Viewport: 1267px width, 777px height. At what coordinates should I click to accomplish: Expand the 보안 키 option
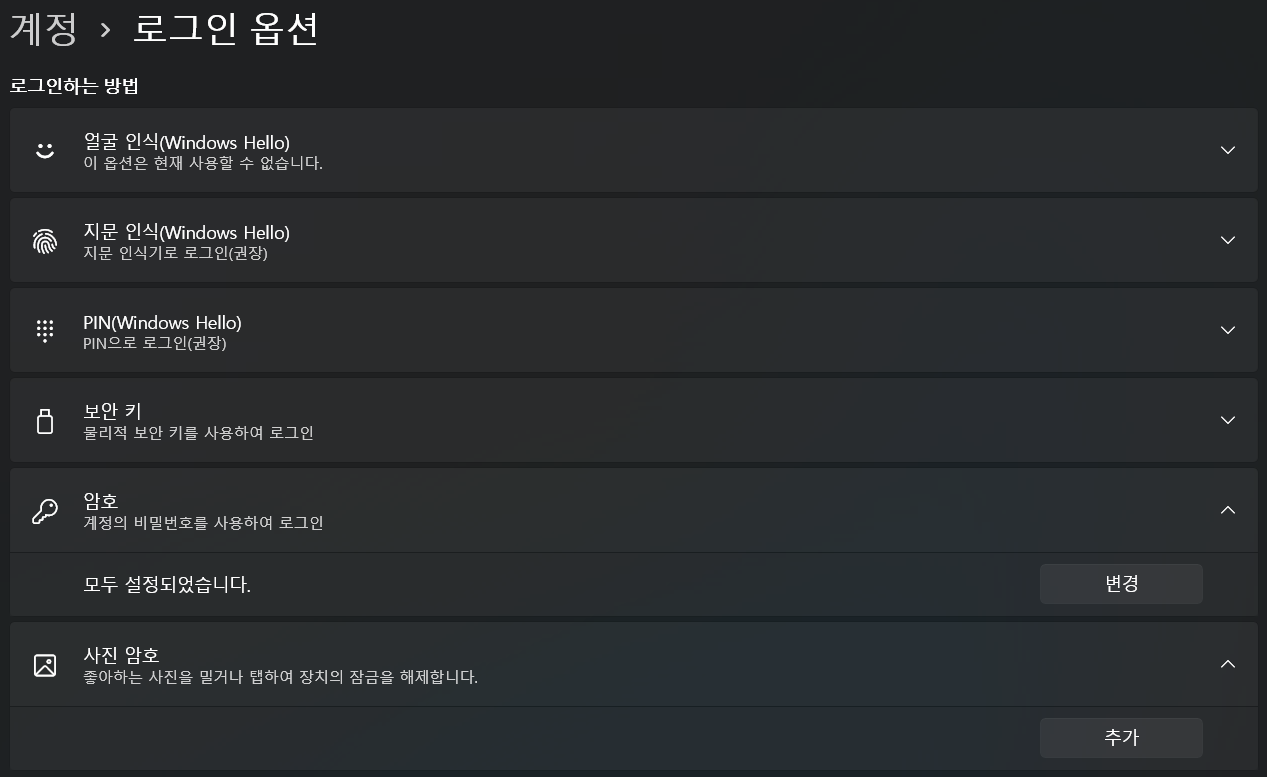coord(1227,420)
